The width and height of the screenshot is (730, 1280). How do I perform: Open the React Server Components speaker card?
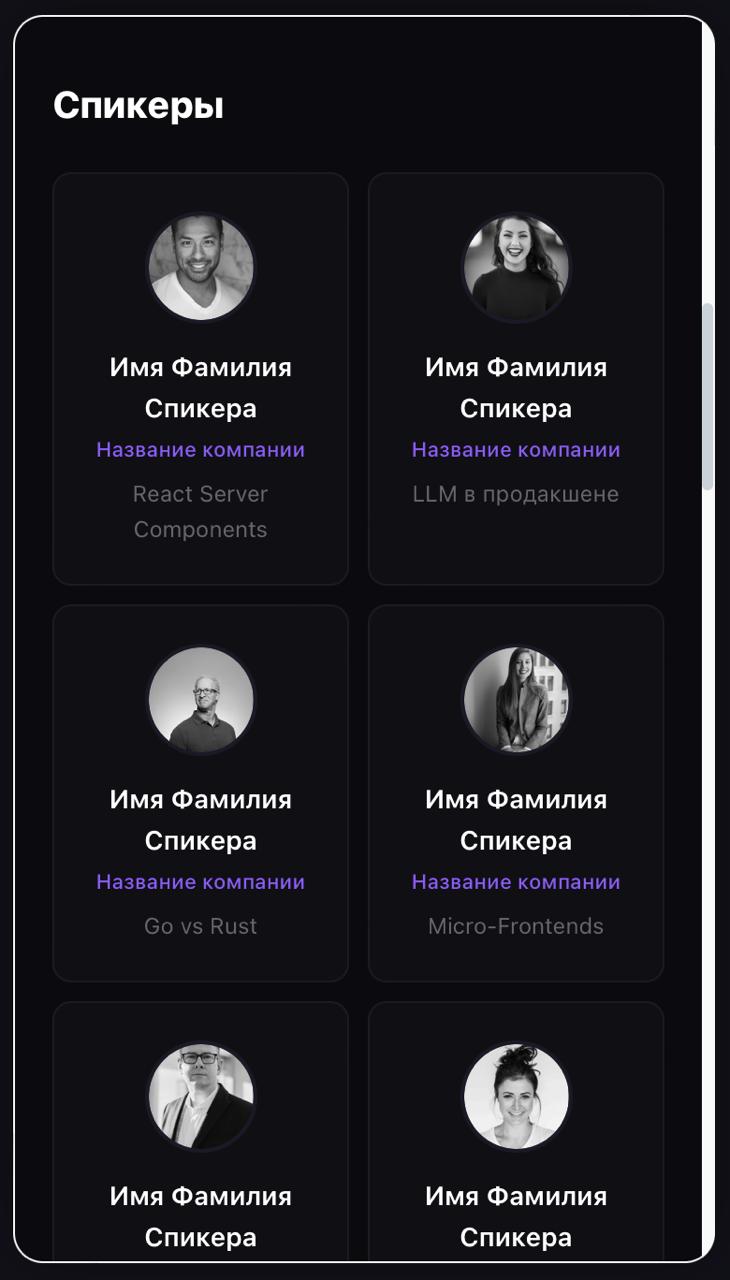point(200,380)
